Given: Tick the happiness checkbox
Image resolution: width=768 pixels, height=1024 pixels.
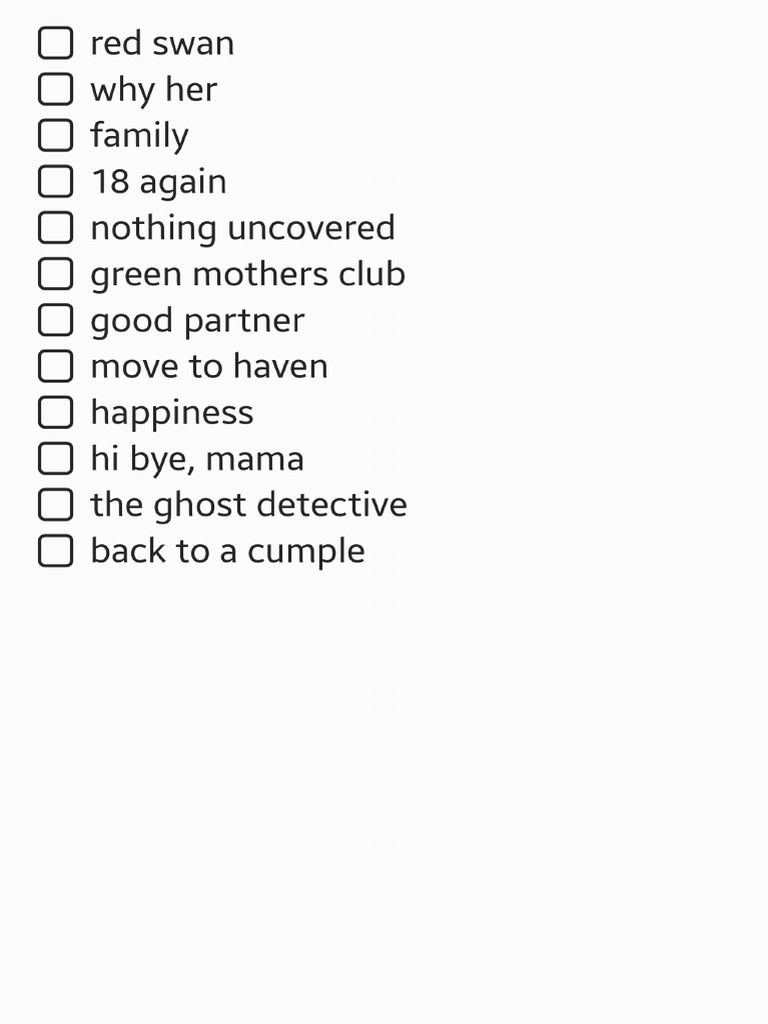Looking at the screenshot, I should tap(55, 412).
